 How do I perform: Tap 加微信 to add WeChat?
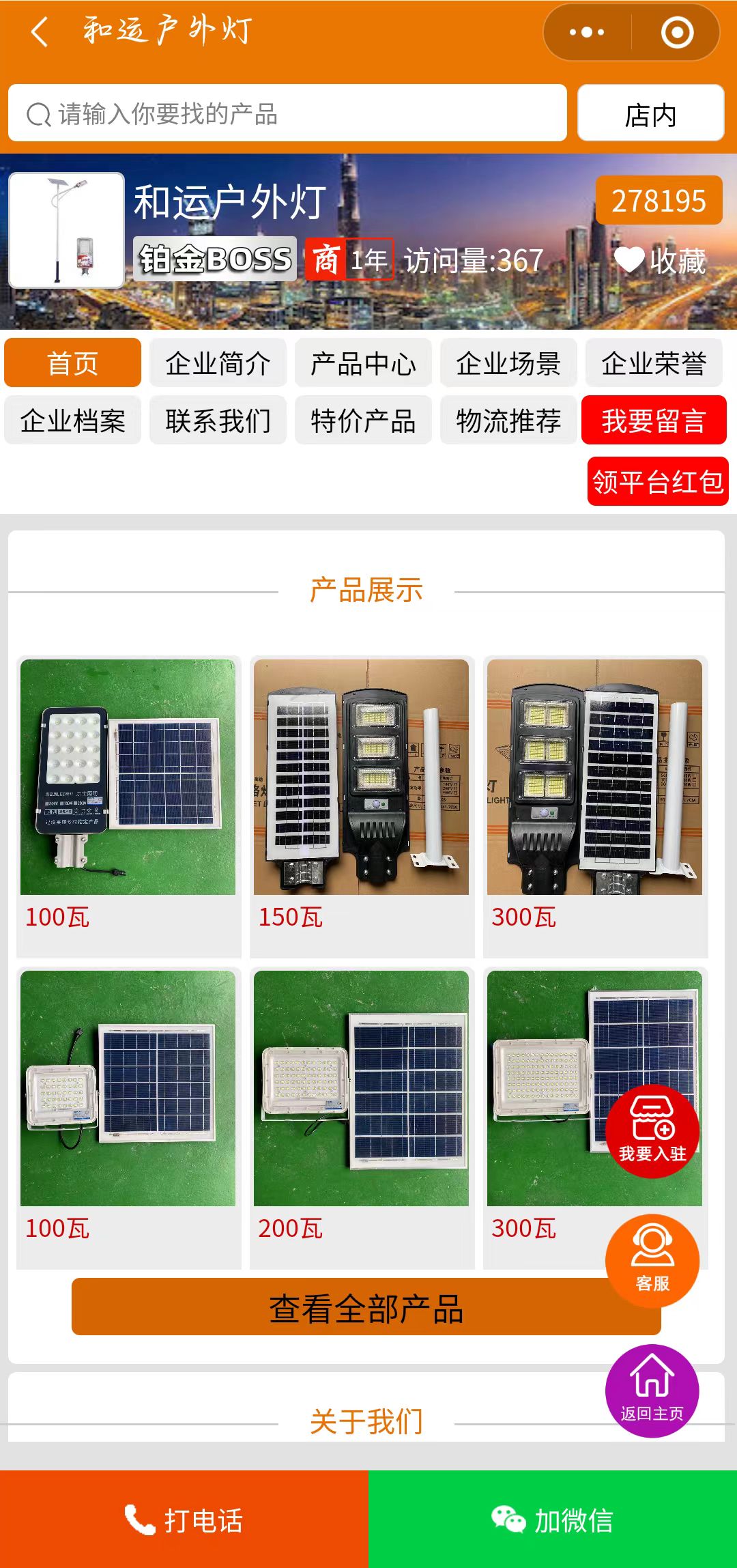(x=553, y=1520)
